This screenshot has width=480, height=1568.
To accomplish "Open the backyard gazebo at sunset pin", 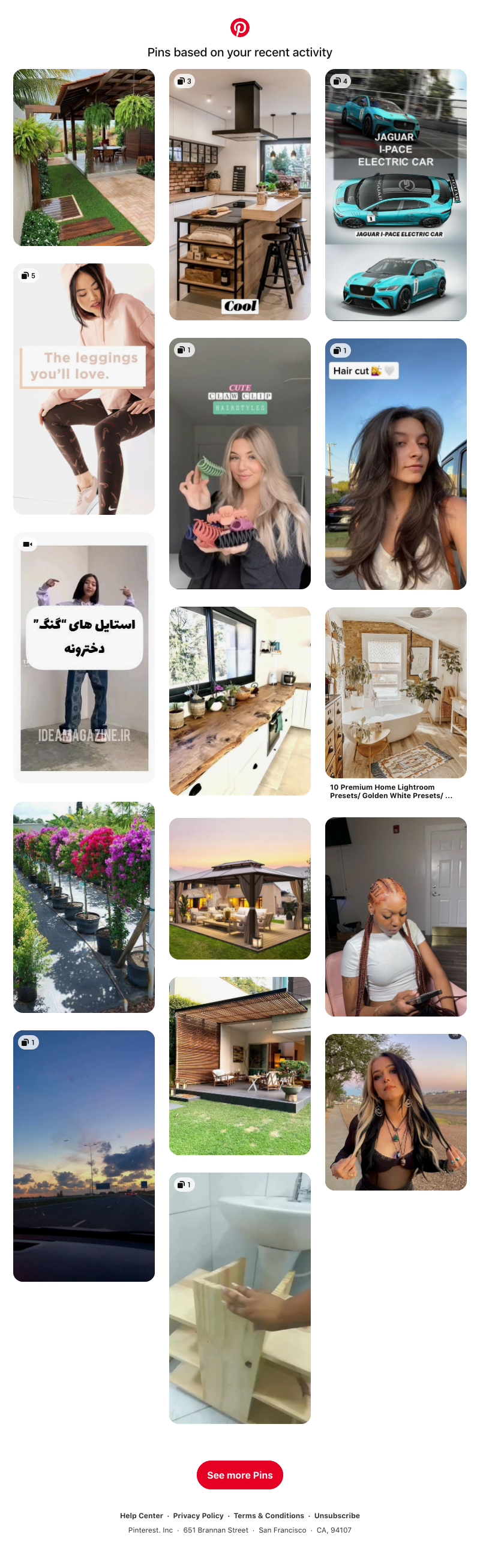I will (x=239, y=888).
